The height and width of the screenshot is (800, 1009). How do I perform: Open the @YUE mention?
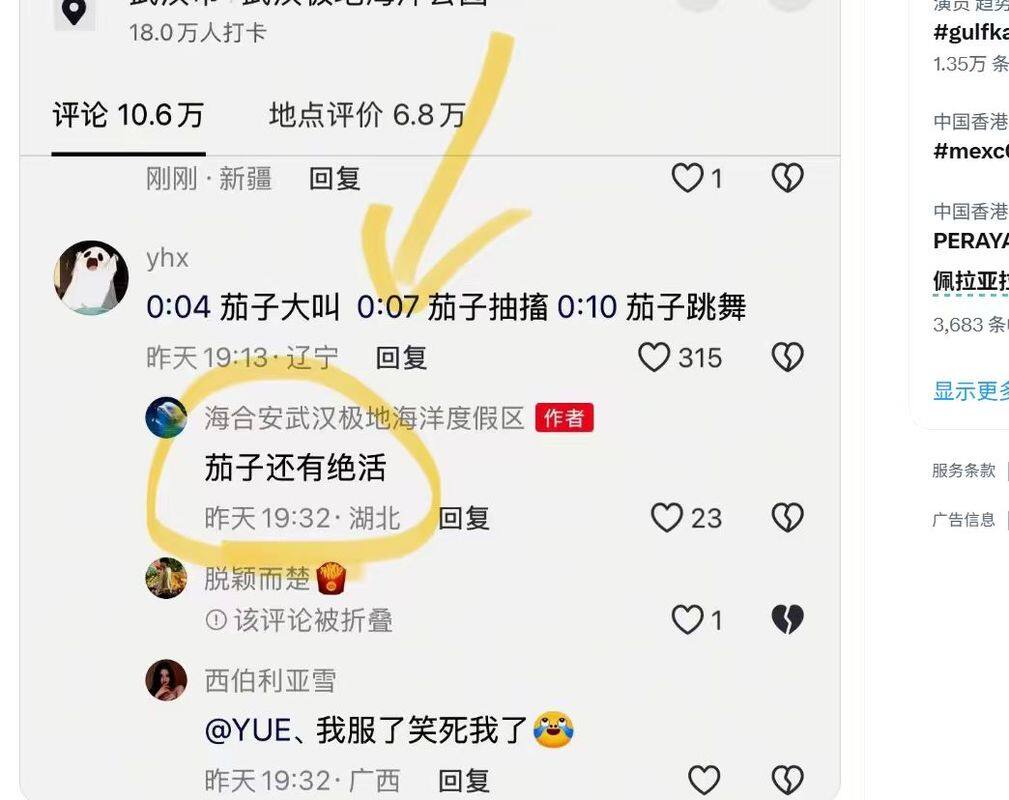click(x=247, y=731)
